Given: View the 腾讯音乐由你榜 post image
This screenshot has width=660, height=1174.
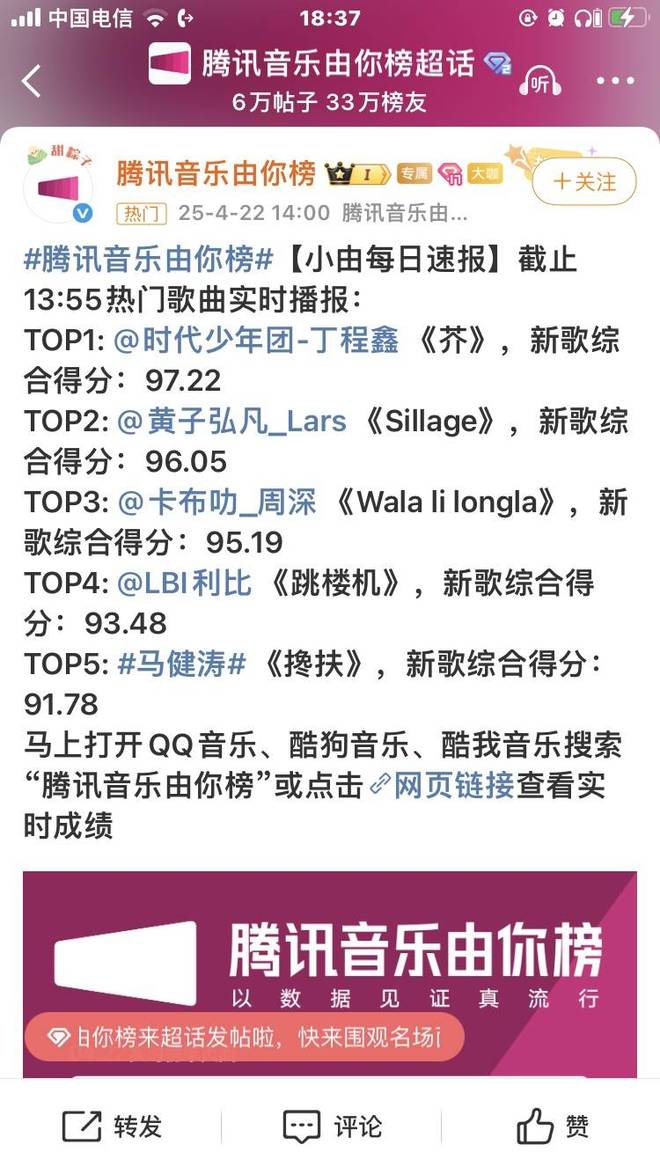Looking at the screenshot, I should pos(330,960).
